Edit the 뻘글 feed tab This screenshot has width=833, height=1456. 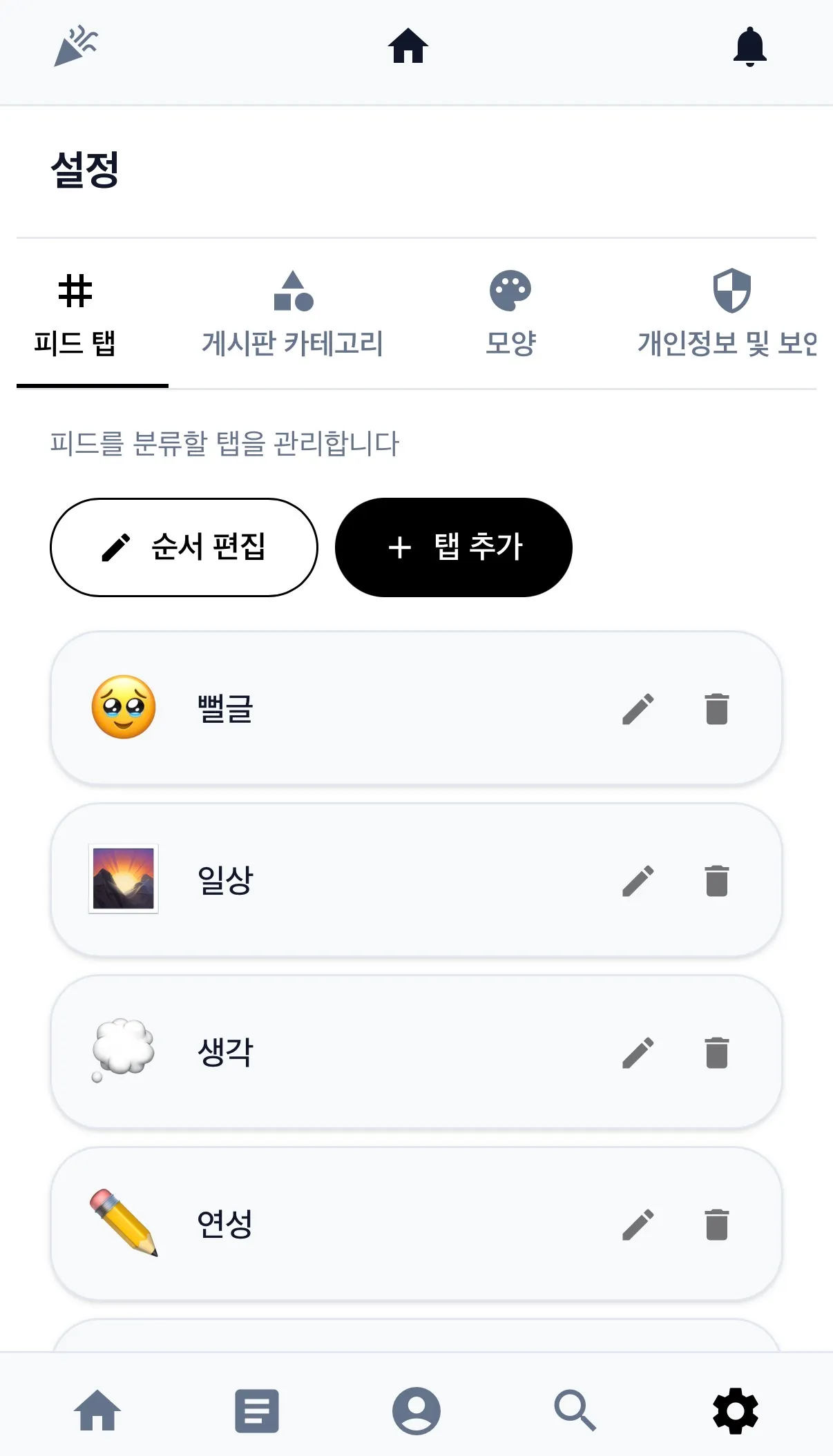(638, 708)
